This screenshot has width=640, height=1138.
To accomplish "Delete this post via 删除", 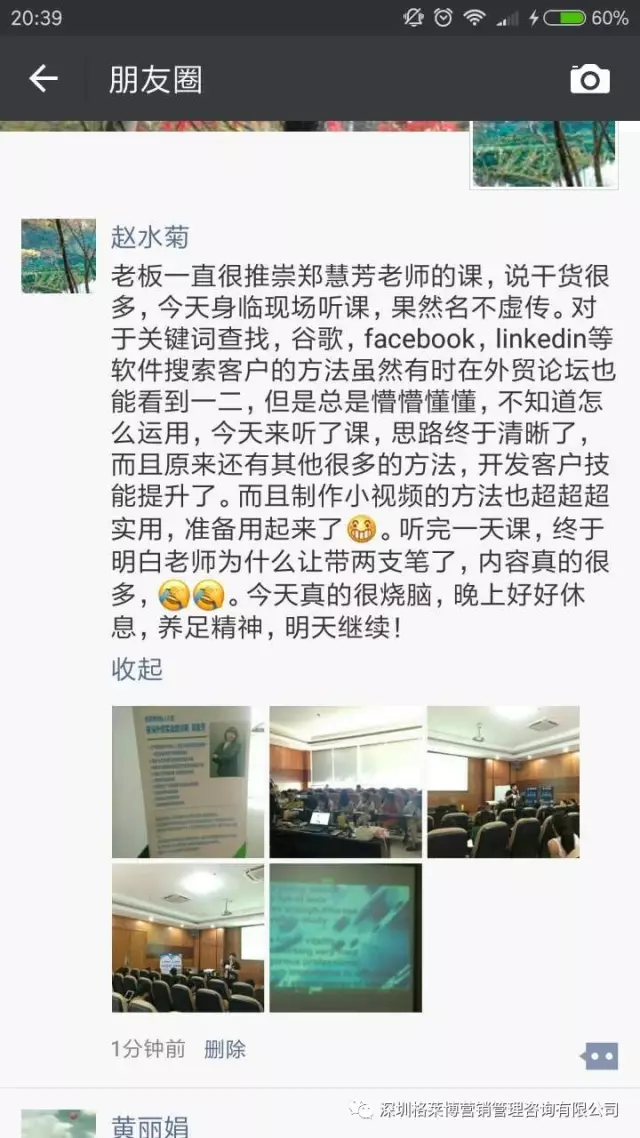I will (x=225, y=1050).
